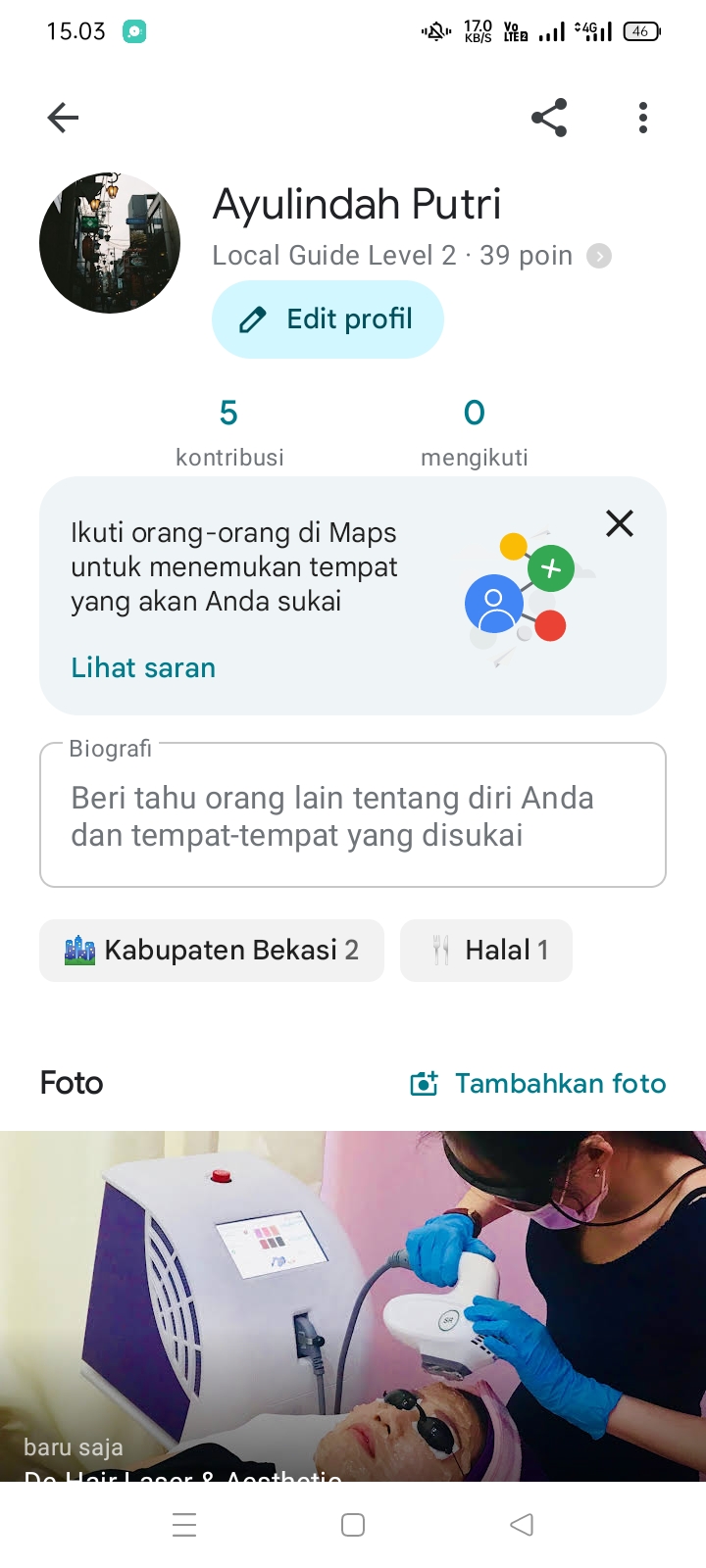This screenshot has height=1568, width=706.
Task: Tap the Biografi text field
Action: [x=353, y=815]
